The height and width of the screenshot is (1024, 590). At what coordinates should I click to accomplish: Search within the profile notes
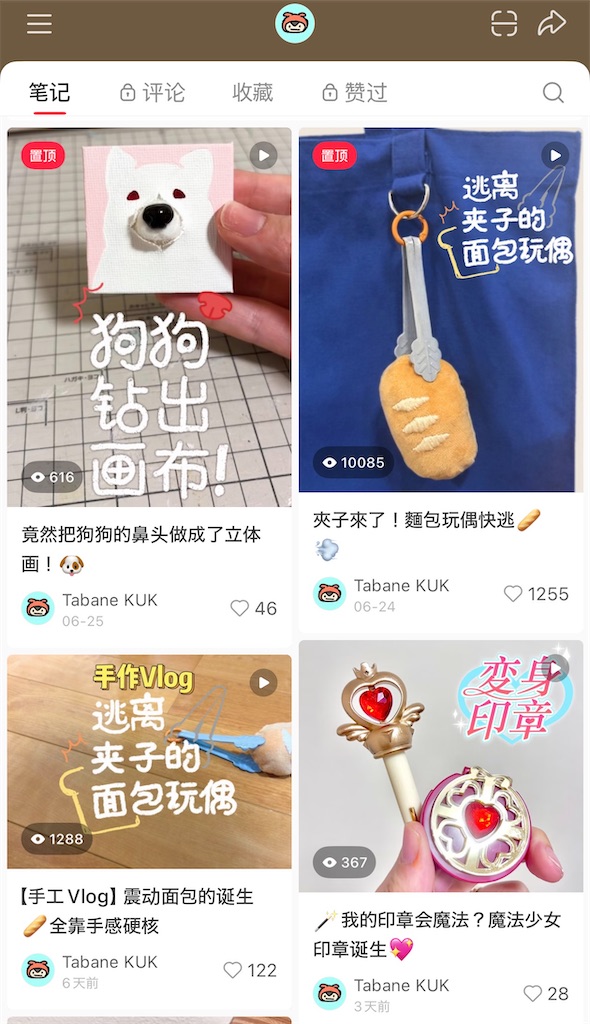tap(553, 93)
